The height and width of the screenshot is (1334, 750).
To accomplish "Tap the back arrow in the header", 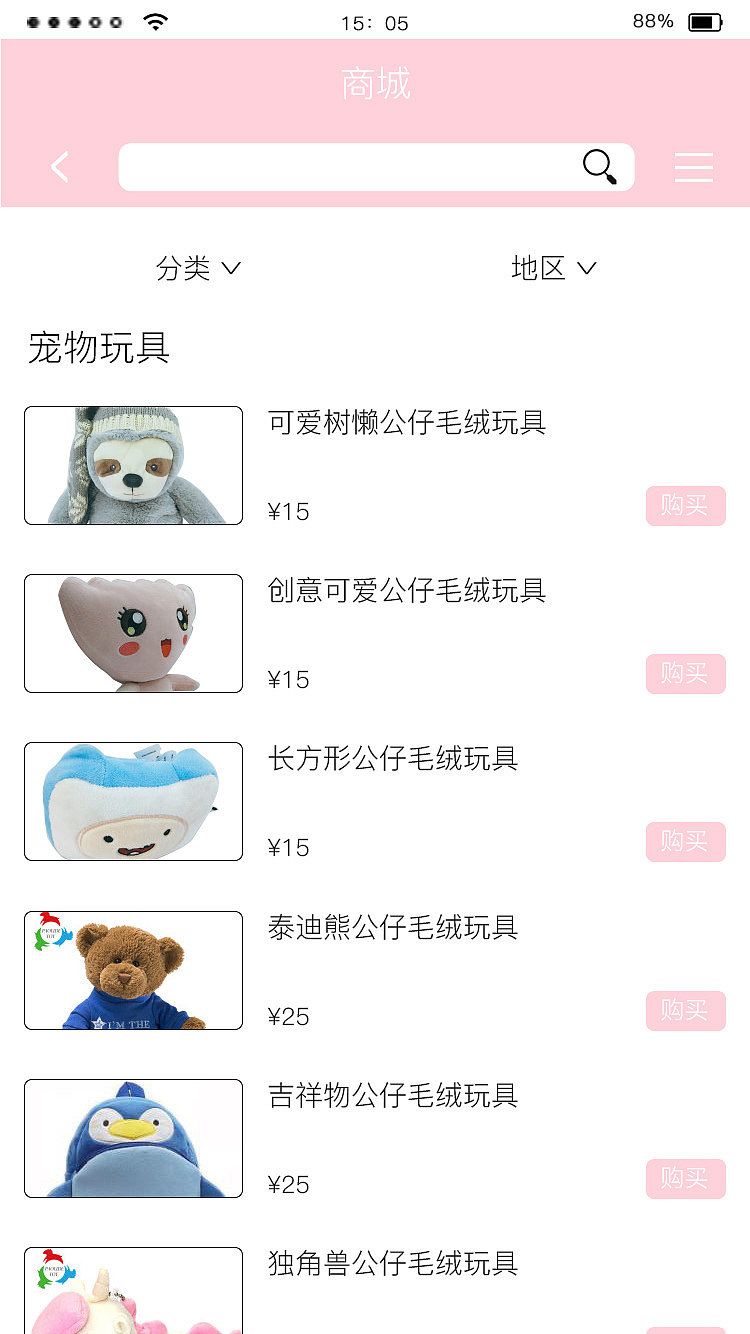I will pos(59,167).
